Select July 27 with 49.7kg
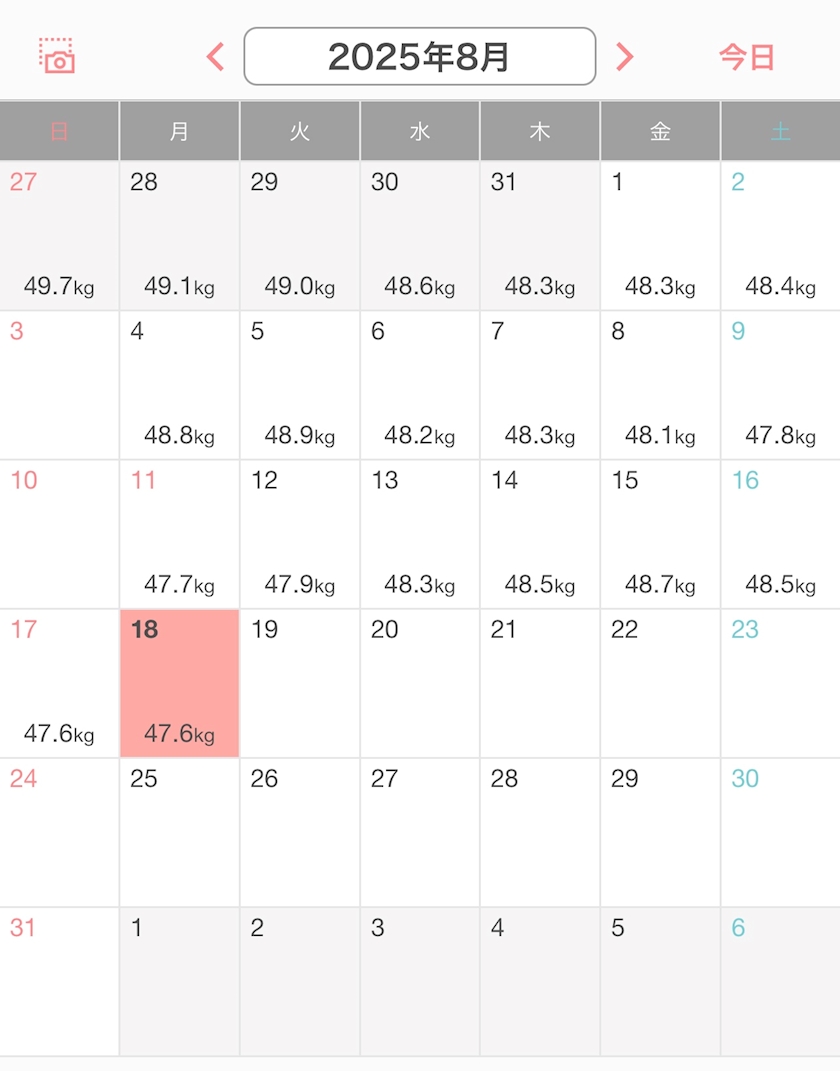 (x=59, y=236)
